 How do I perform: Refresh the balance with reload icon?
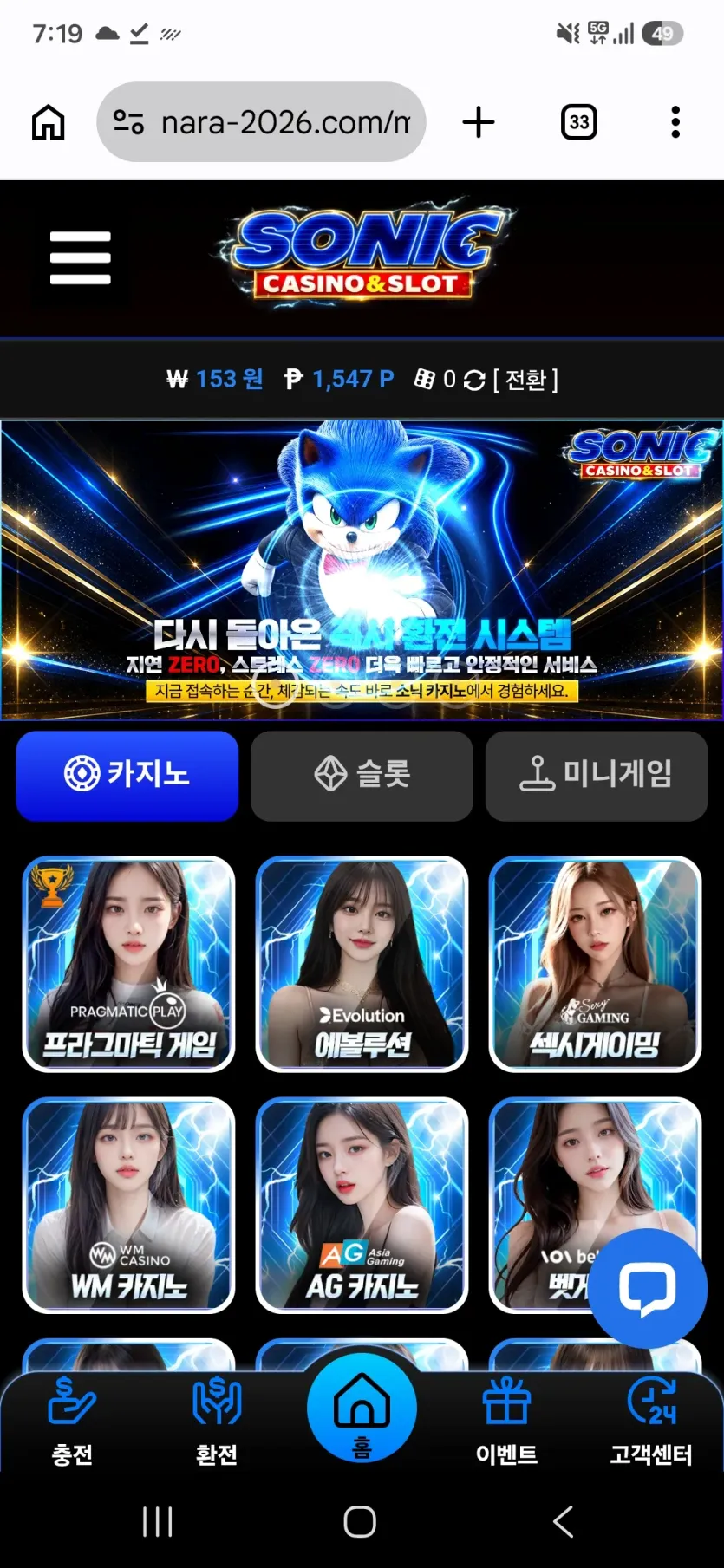point(474,380)
